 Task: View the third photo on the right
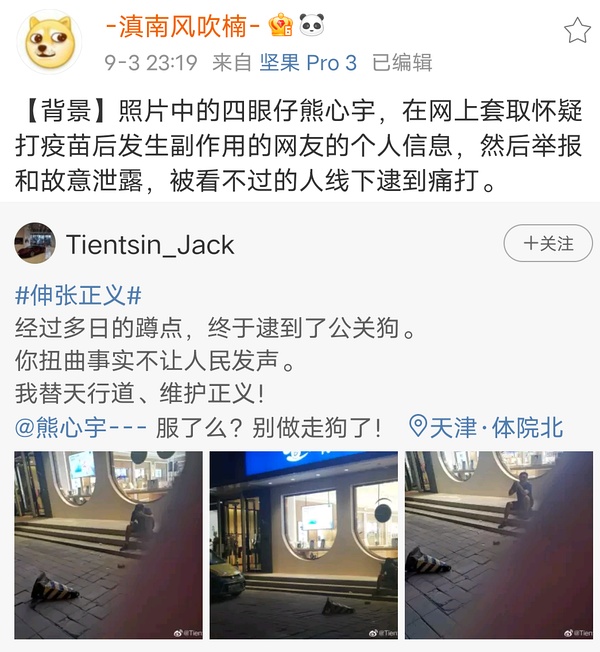pyautogui.click(x=498, y=545)
